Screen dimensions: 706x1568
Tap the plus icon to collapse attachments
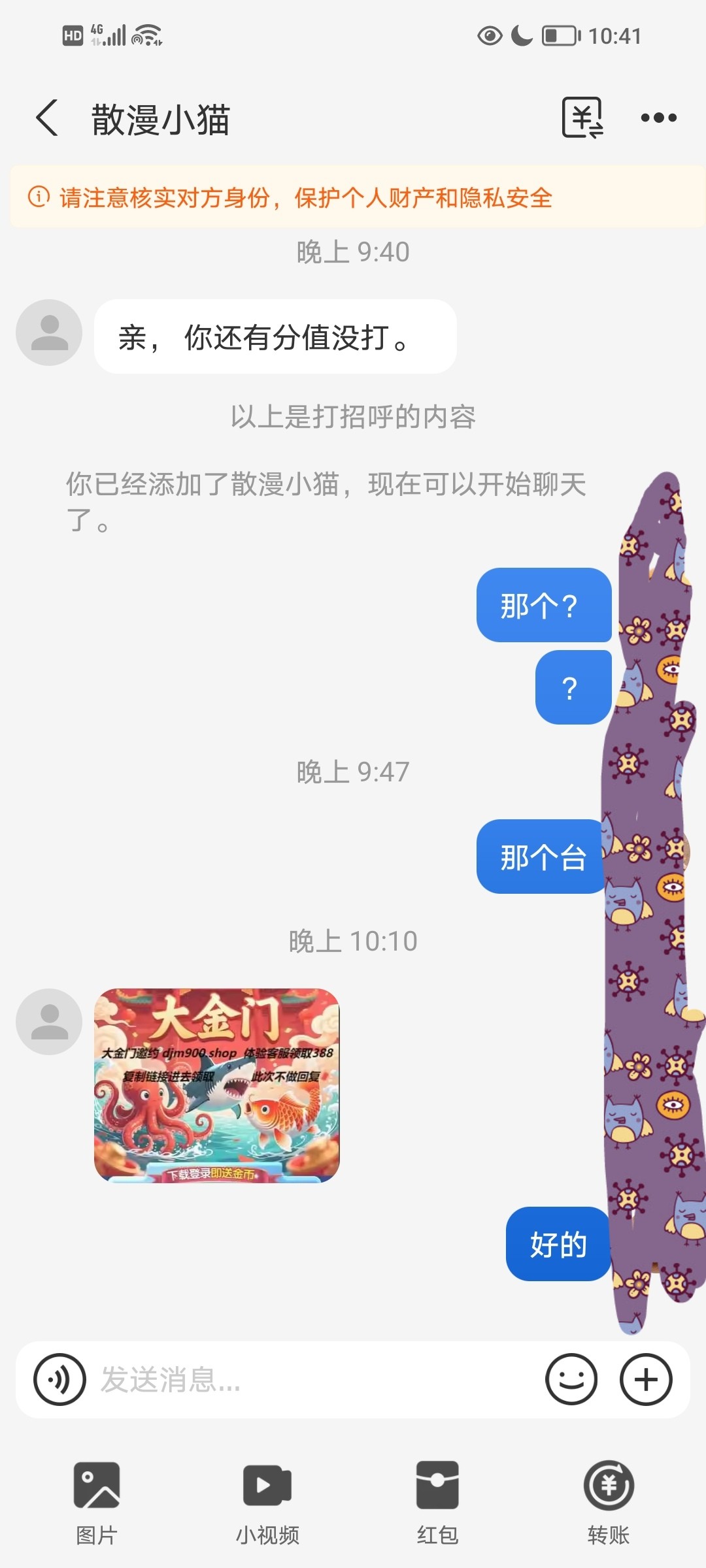pyautogui.click(x=646, y=1379)
